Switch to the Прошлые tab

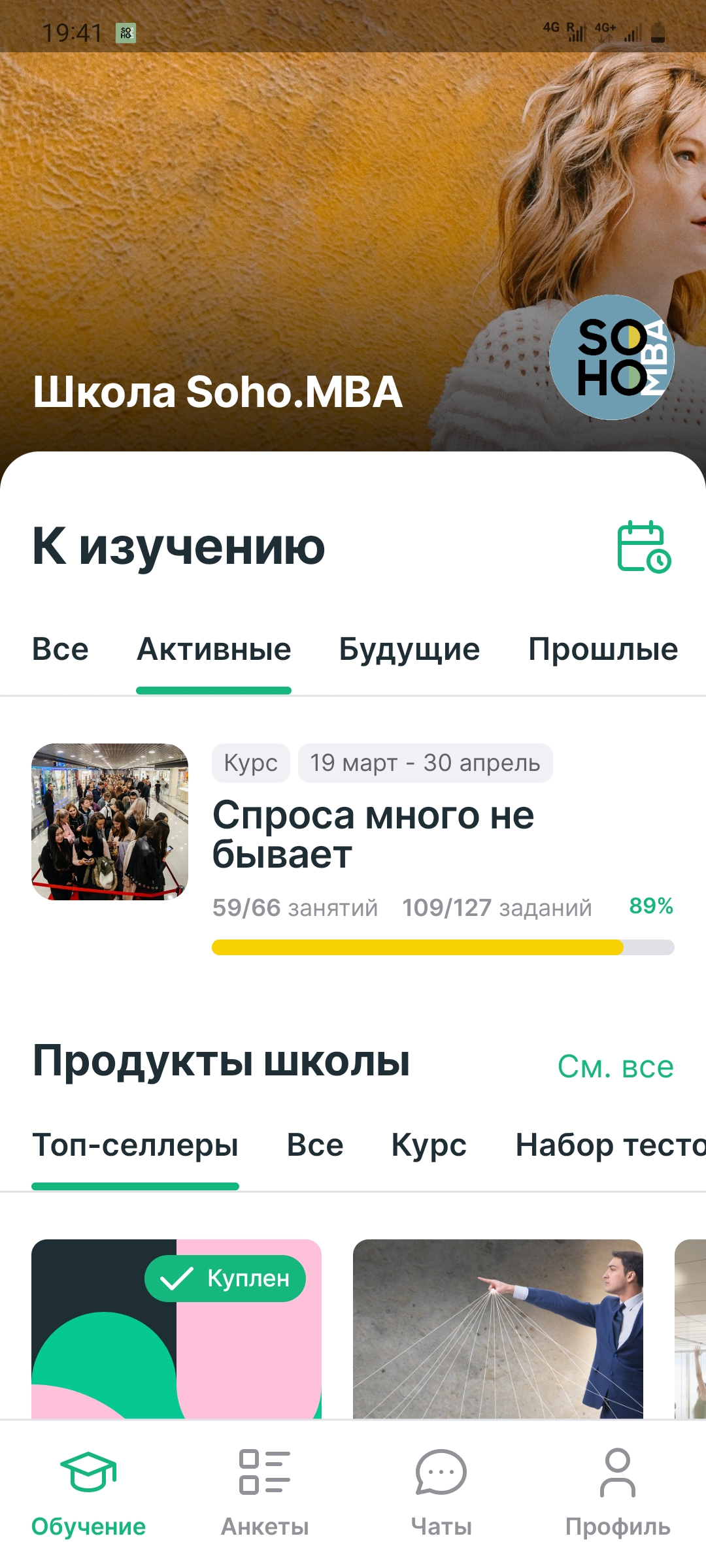coord(603,649)
